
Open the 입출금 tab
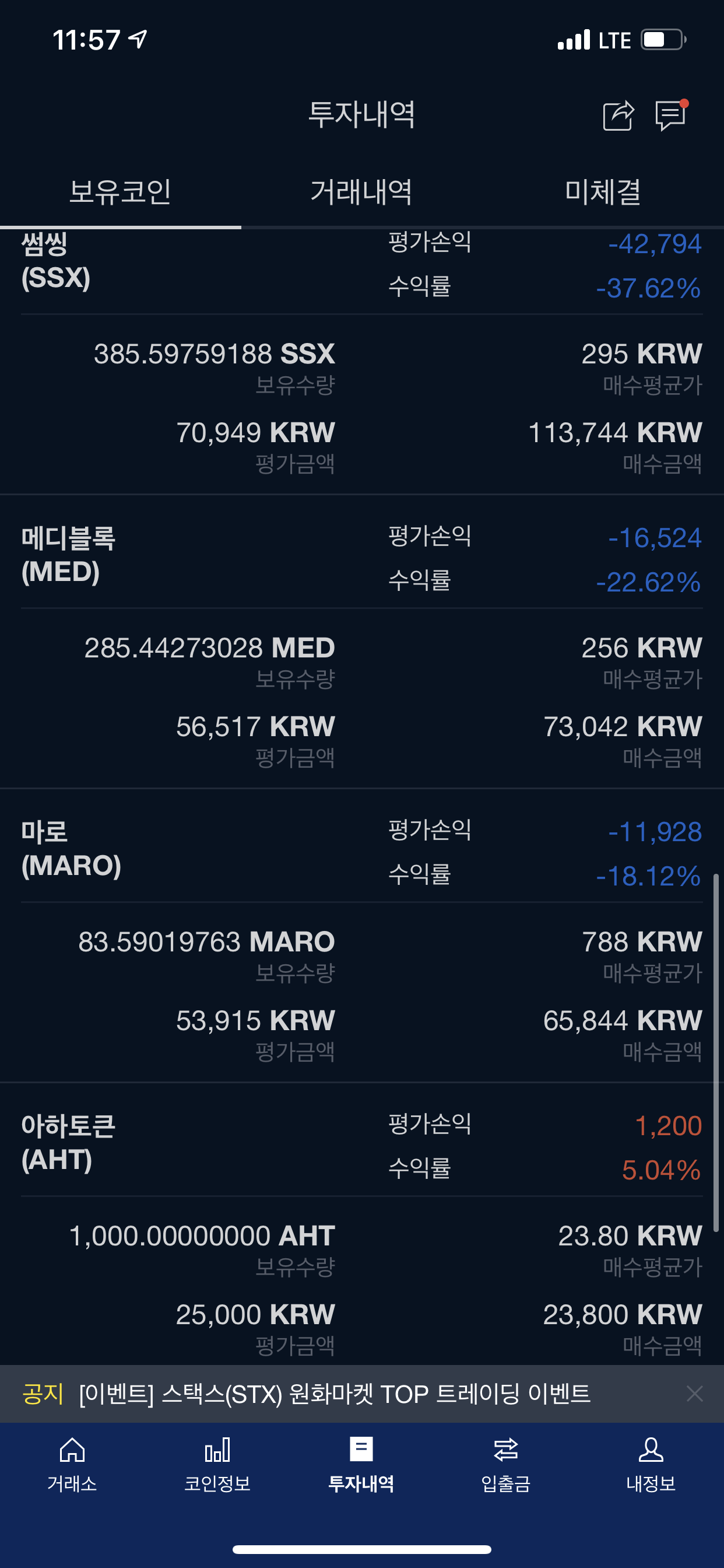(506, 1465)
